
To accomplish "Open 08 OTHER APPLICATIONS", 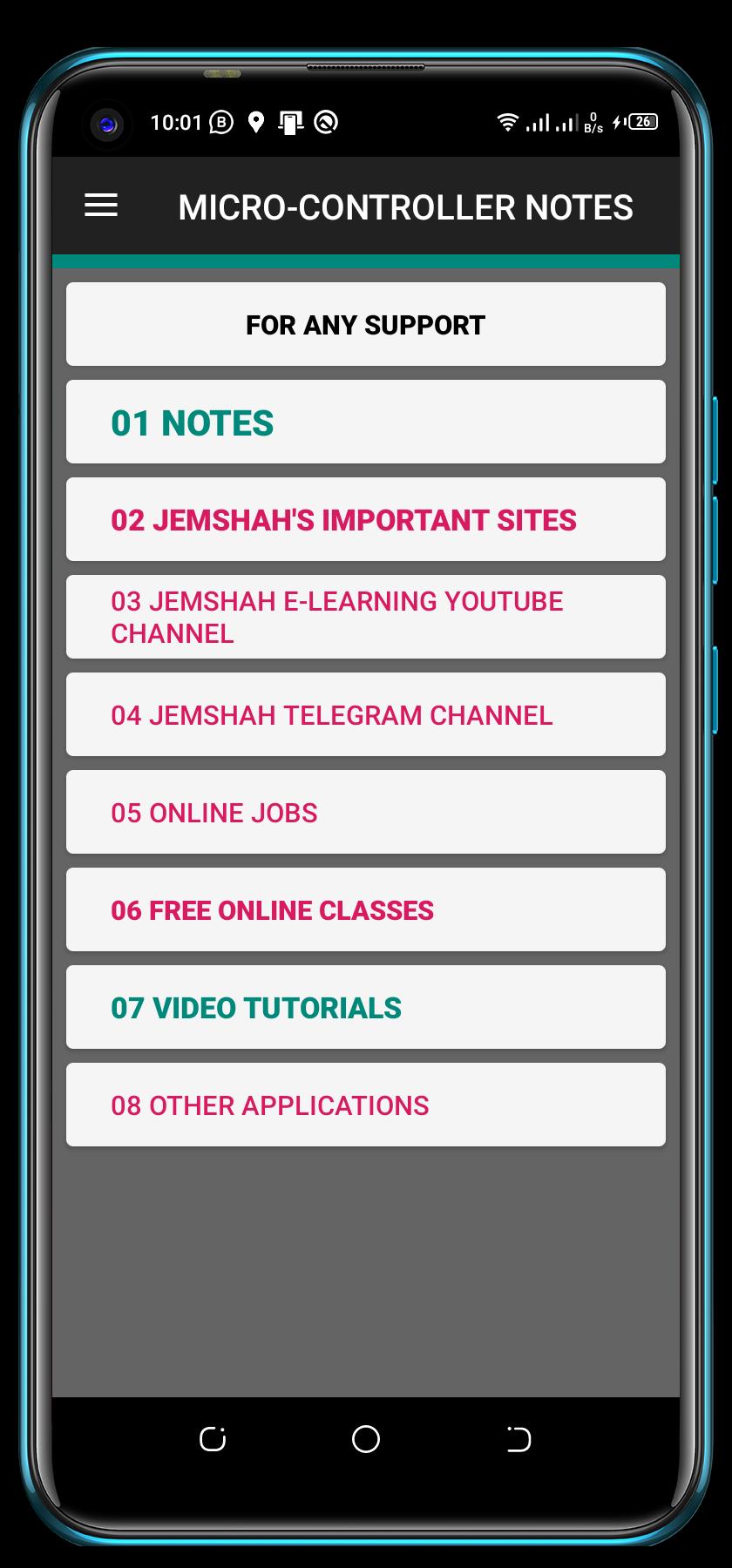I will 364,1105.
